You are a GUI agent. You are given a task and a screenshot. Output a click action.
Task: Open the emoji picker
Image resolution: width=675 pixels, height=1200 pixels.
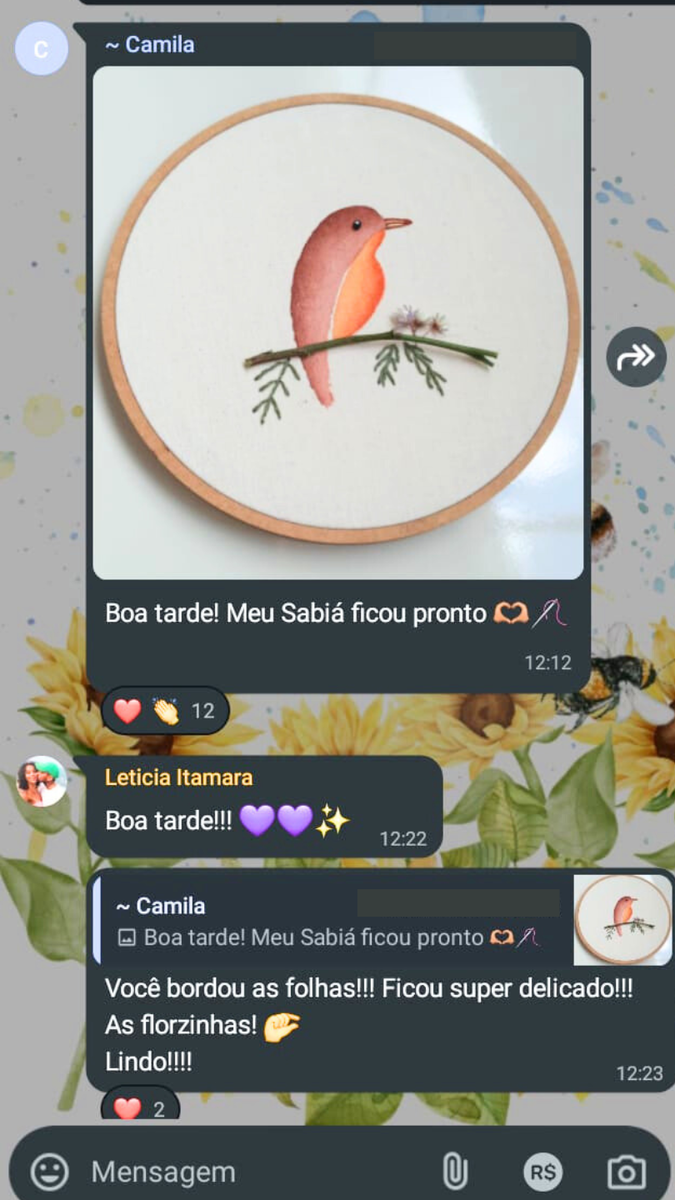pyautogui.click(x=49, y=1171)
